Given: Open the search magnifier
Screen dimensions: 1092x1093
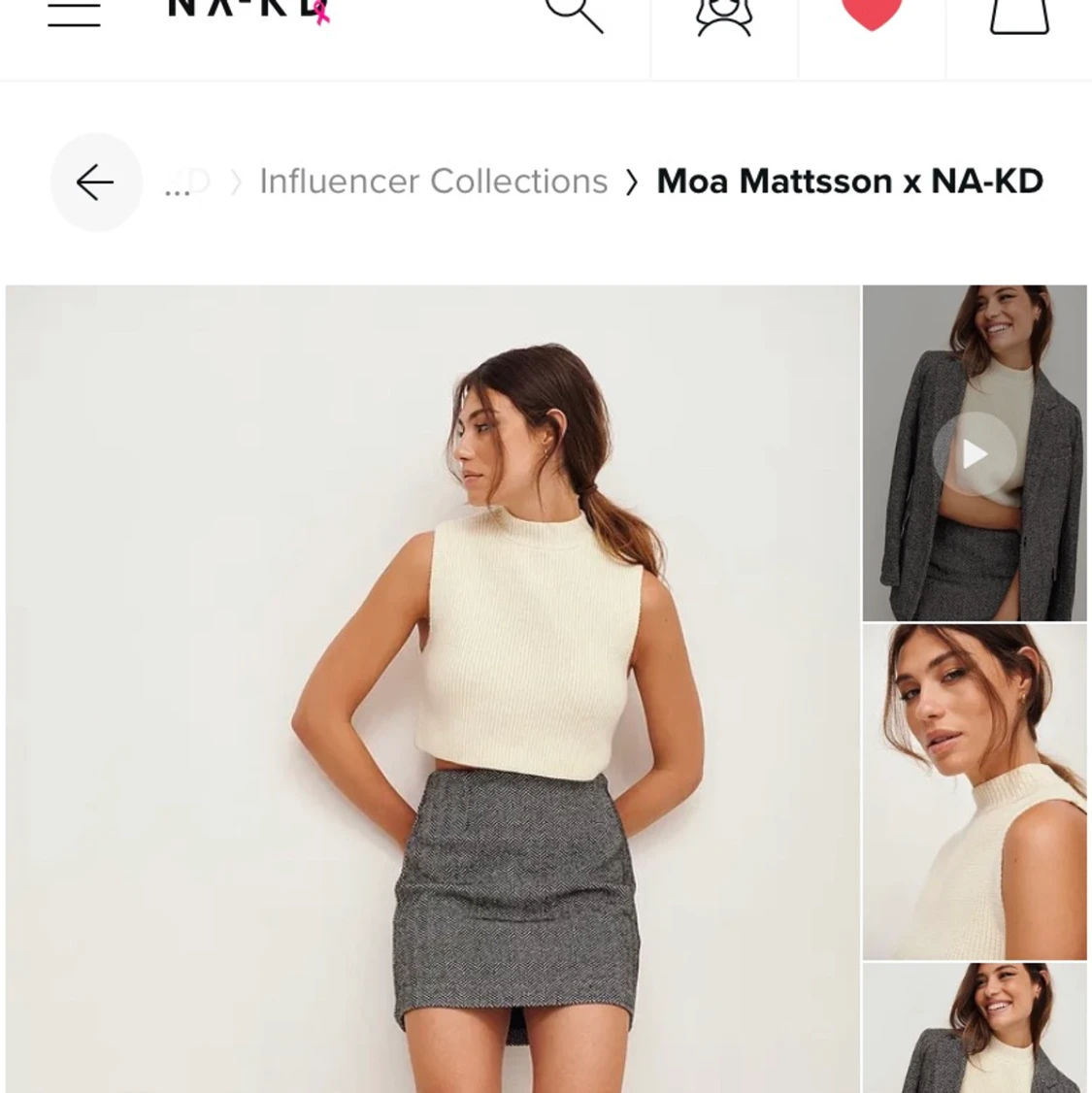Looking at the screenshot, I should pyautogui.click(x=574, y=14).
